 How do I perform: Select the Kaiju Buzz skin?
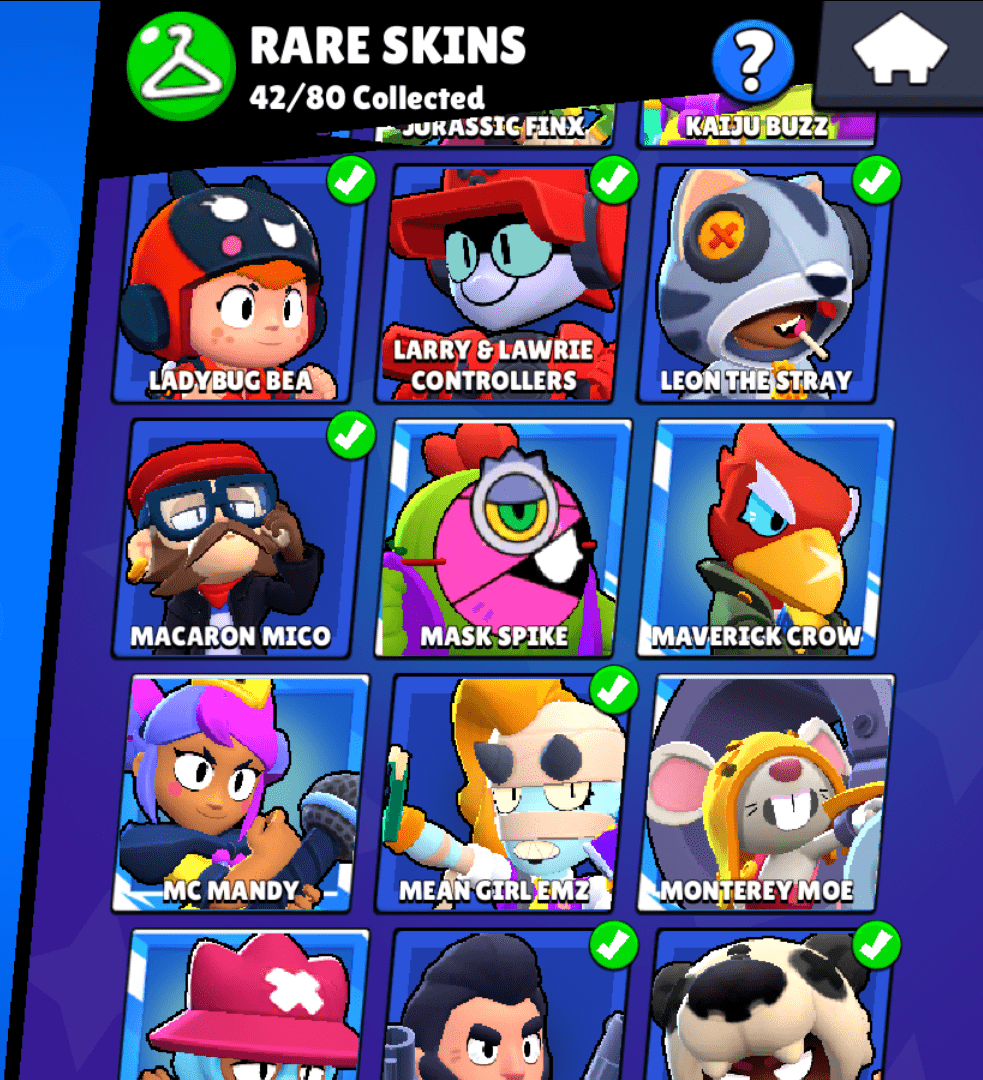[757, 127]
